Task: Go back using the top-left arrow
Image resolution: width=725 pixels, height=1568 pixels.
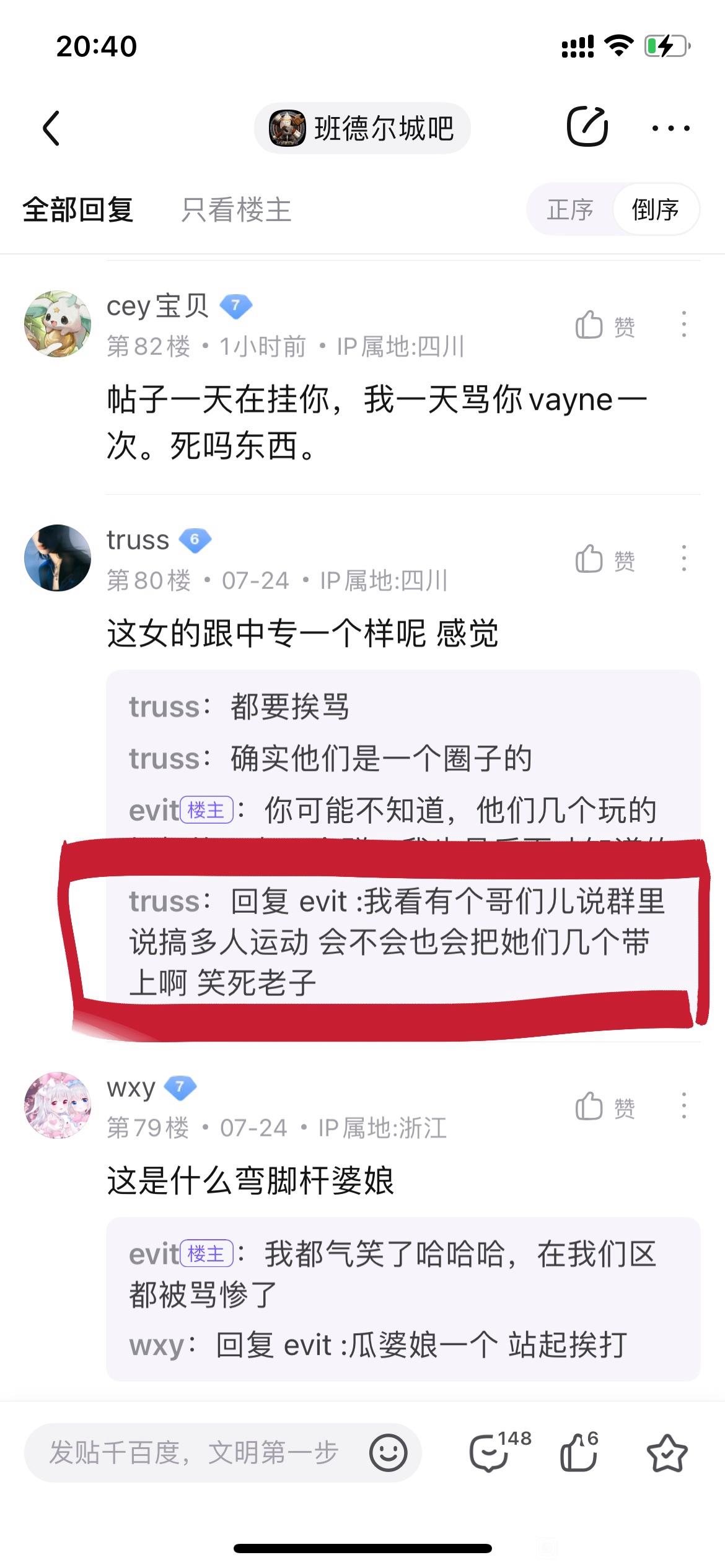Action: pos(51,128)
